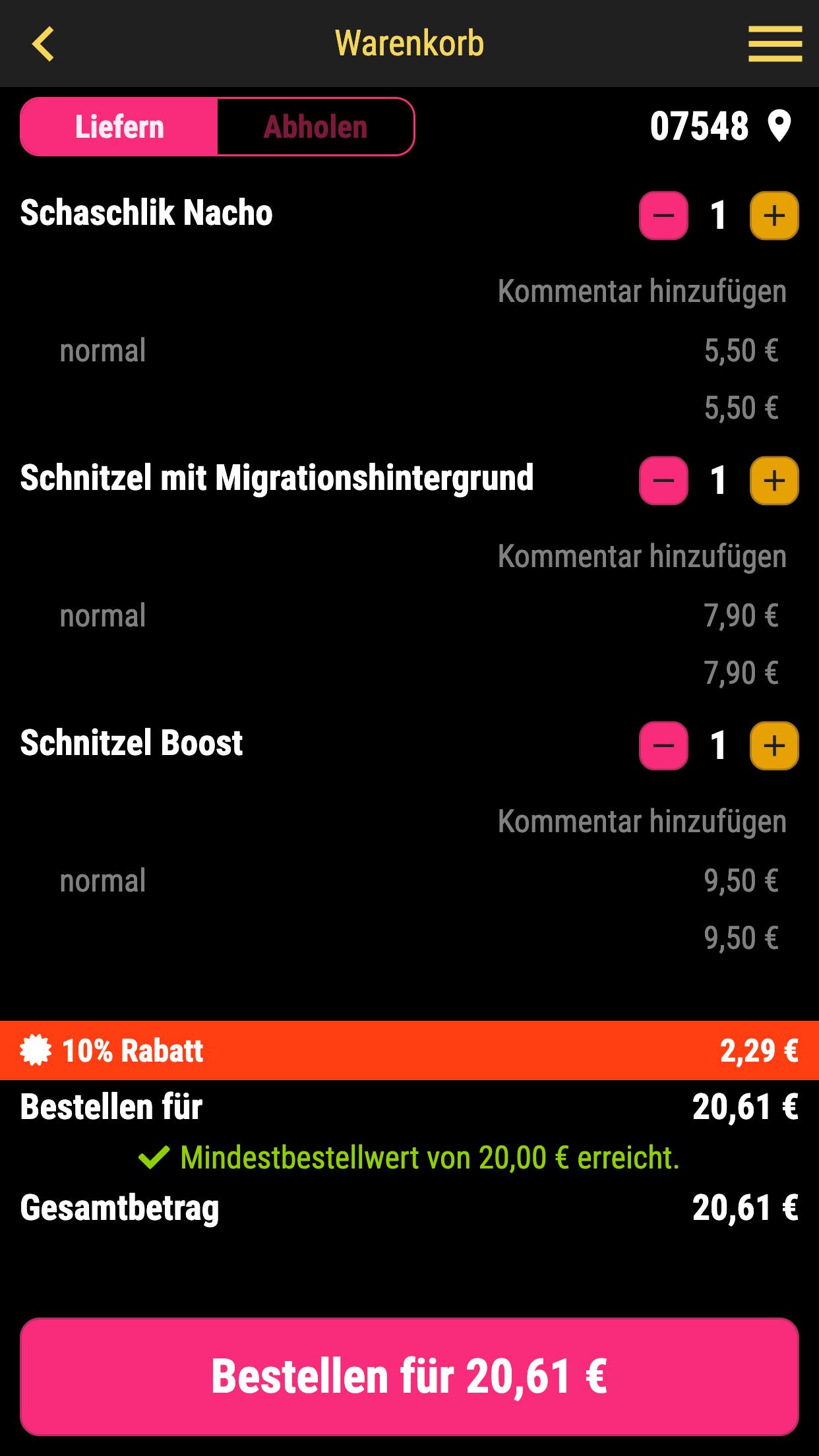
Task: Go back using the yellow arrow
Action: [43, 44]
